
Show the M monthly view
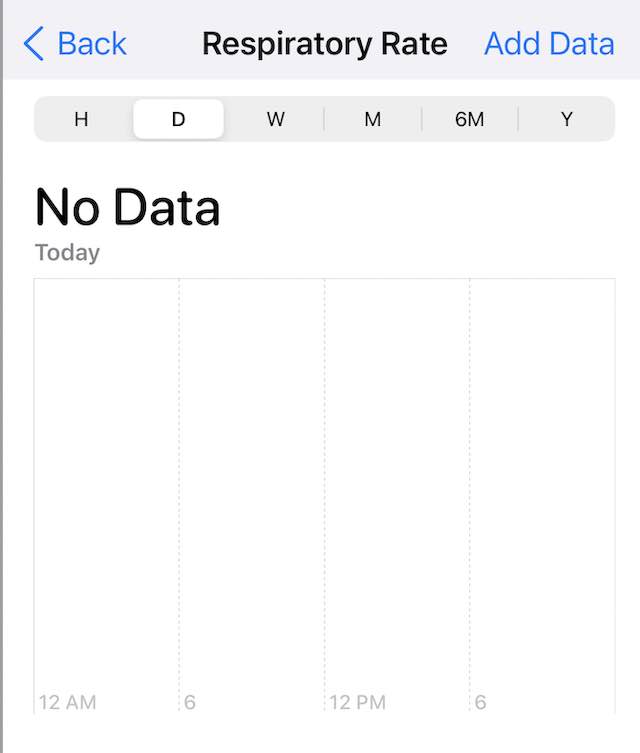coord(372,119)
